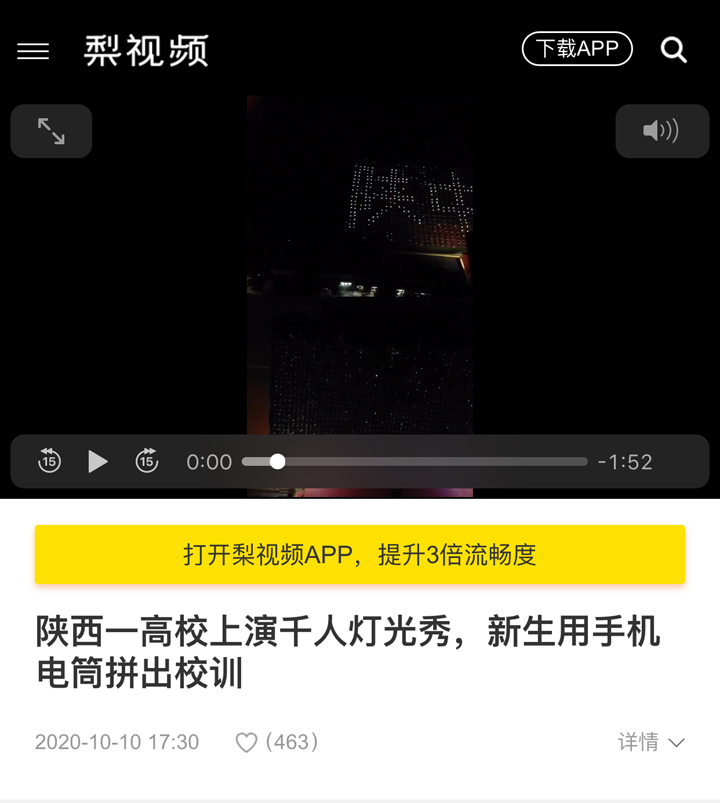Expand video to fullscreen
Viewport: 720px width, 803px height.
(x=51, y=131)
